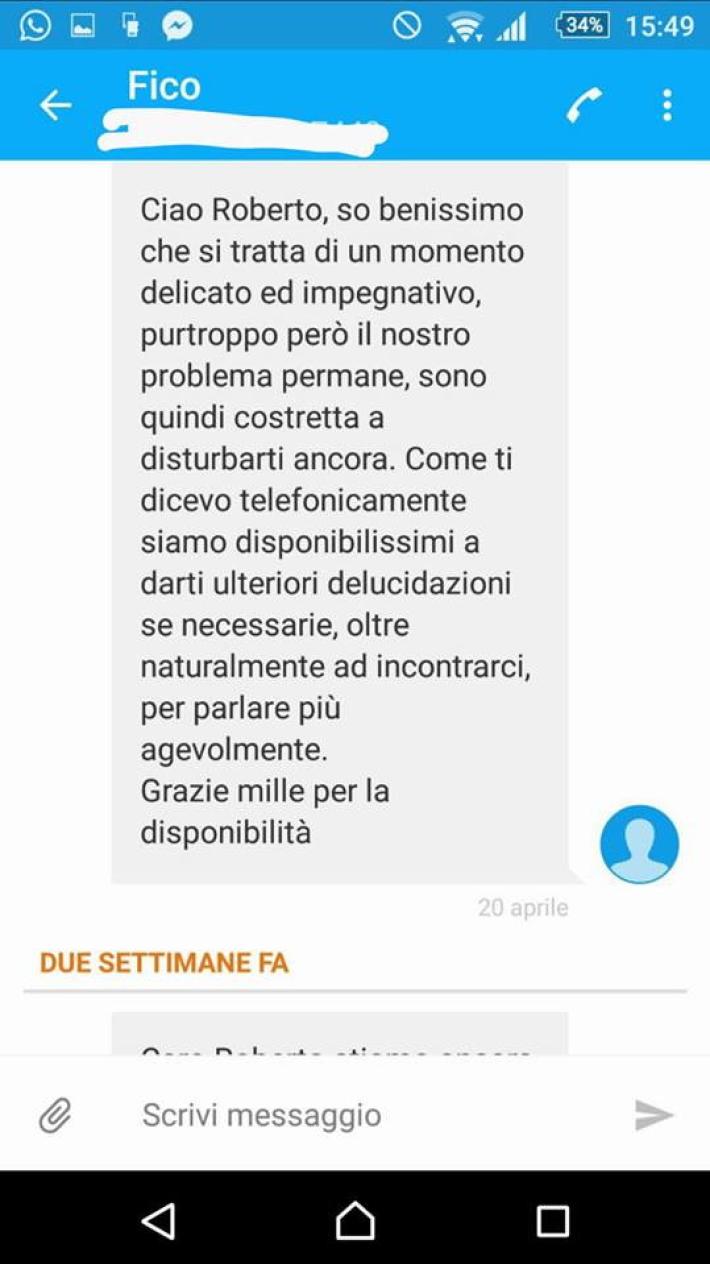Tap the system back button
This screenshot has width=710, height=1264.
pyautogui.click(x=158, y=1221)
